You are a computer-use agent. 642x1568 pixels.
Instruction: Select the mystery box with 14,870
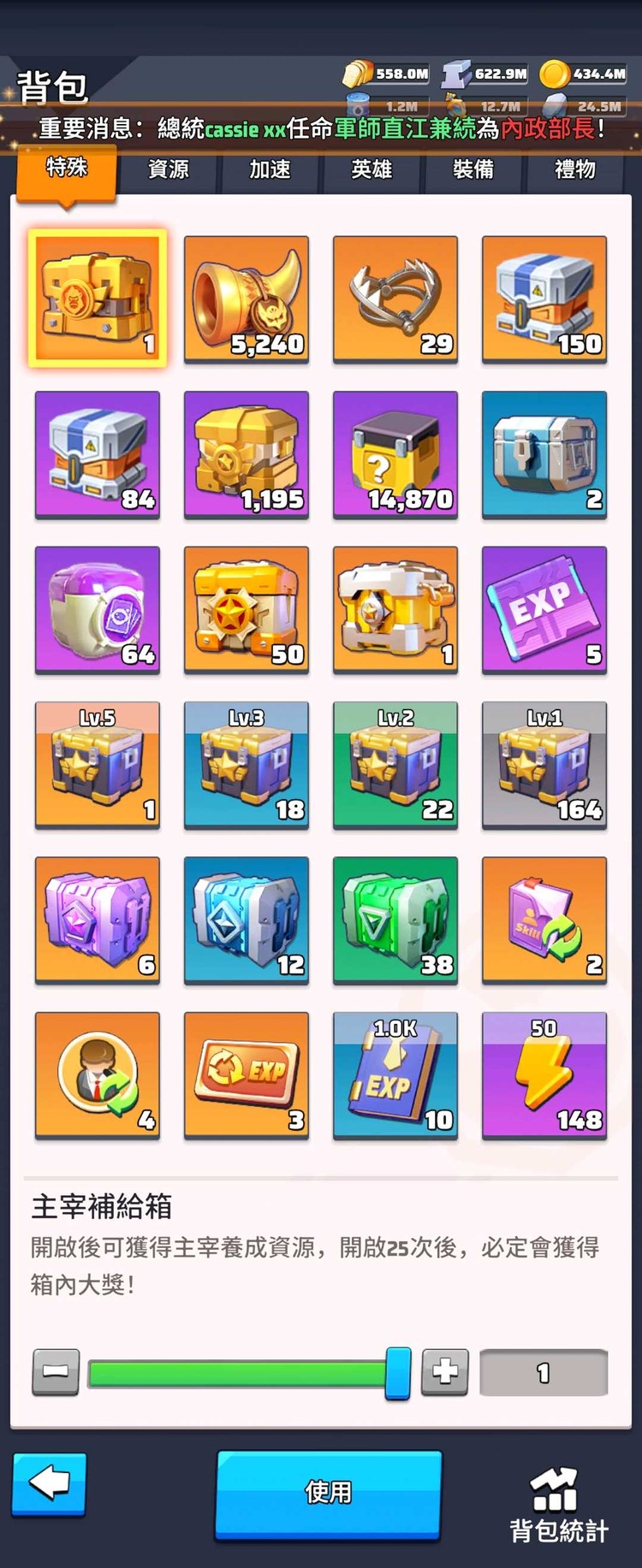(x=395, y=455)
